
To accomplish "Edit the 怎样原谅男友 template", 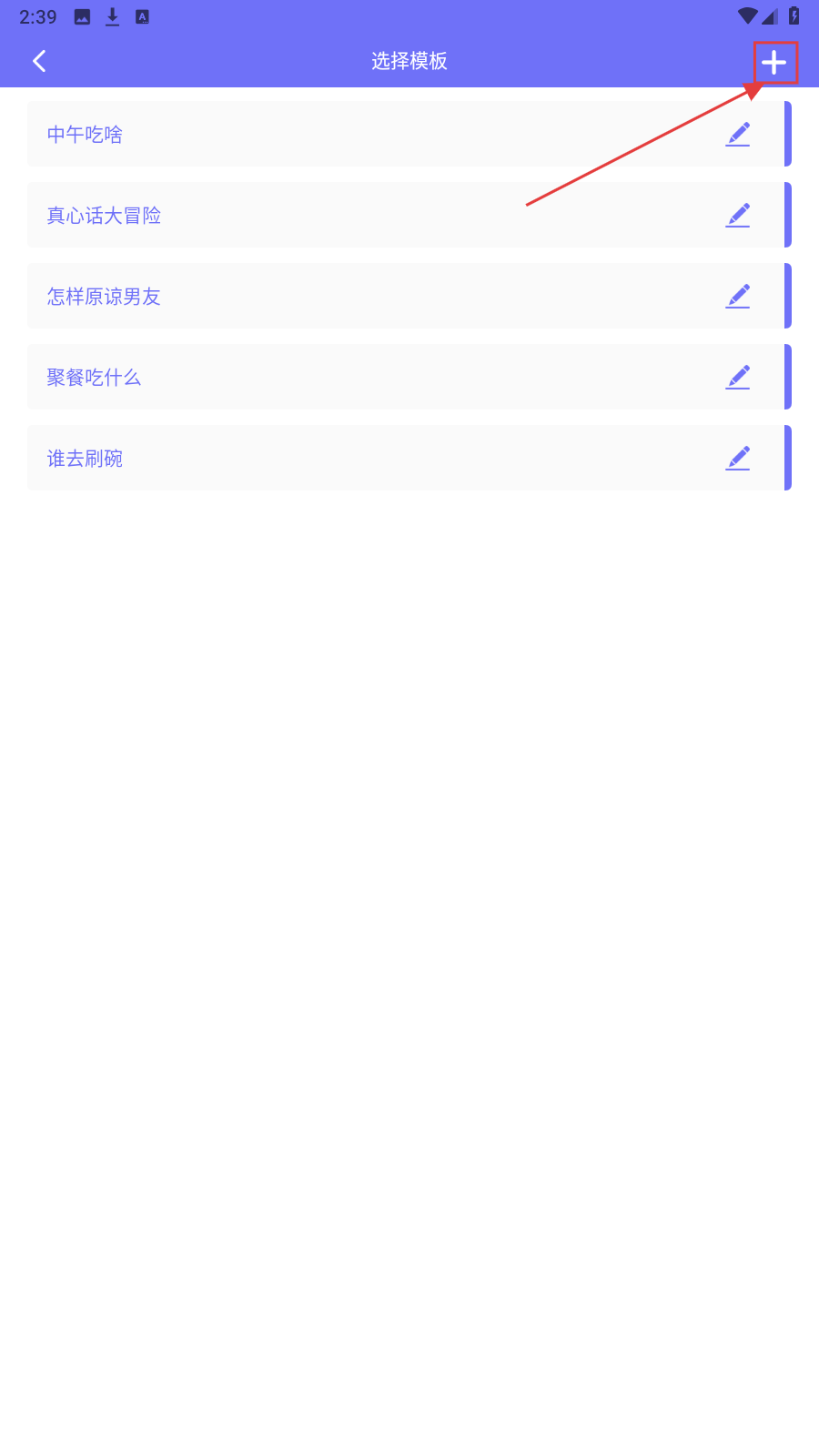I will [x=738, y=297].
